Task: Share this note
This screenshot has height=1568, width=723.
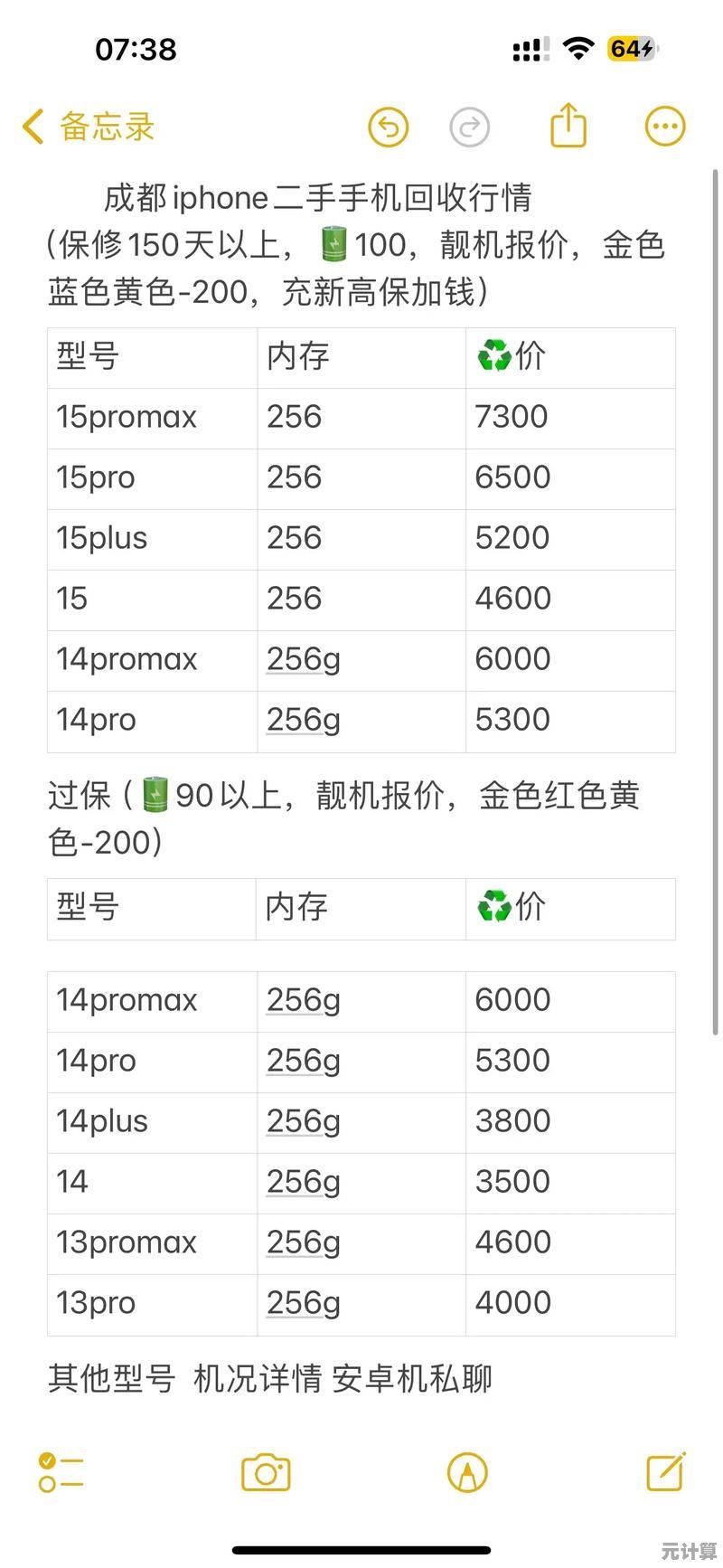Action: [x=568, y=126]
